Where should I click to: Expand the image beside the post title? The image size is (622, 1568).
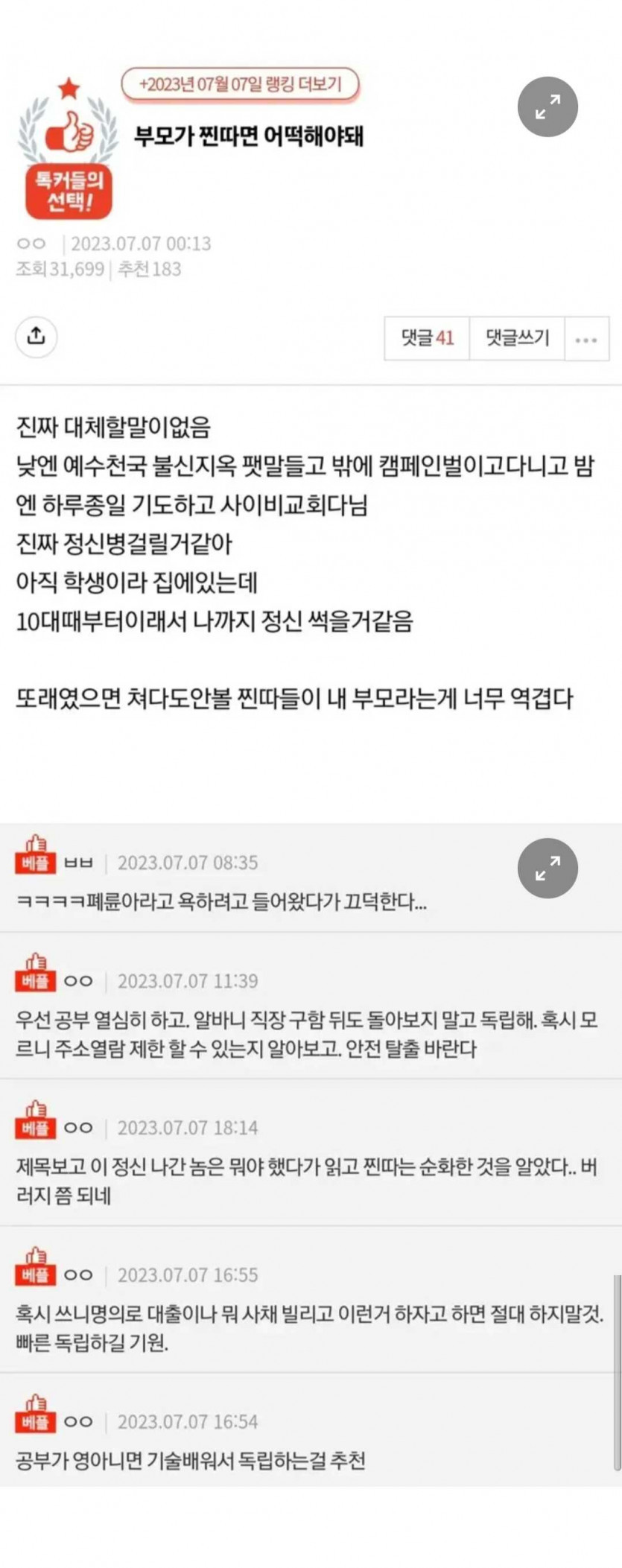[x=548, y=107]
